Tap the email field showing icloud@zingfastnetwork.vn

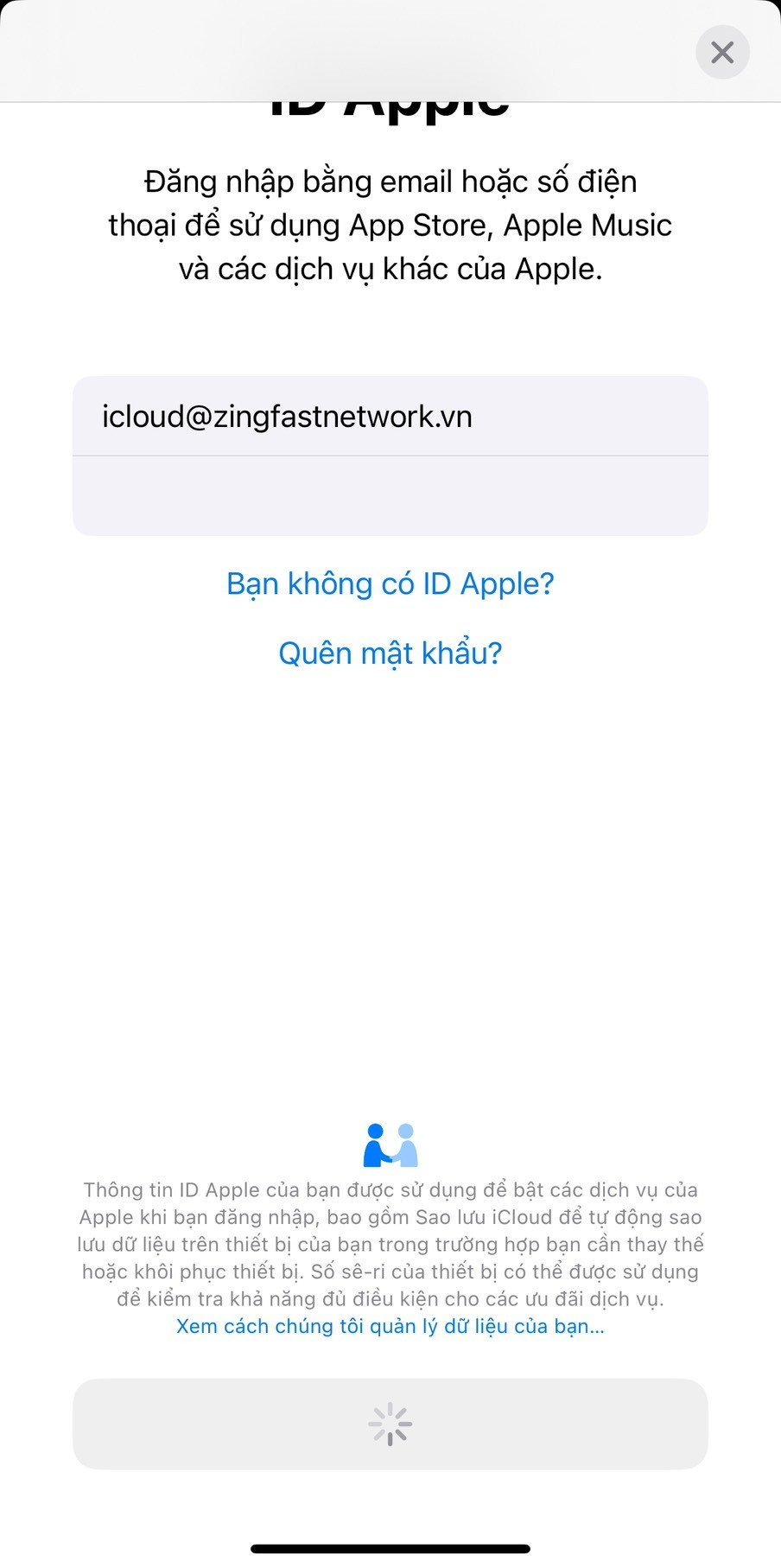click(390, 417)
